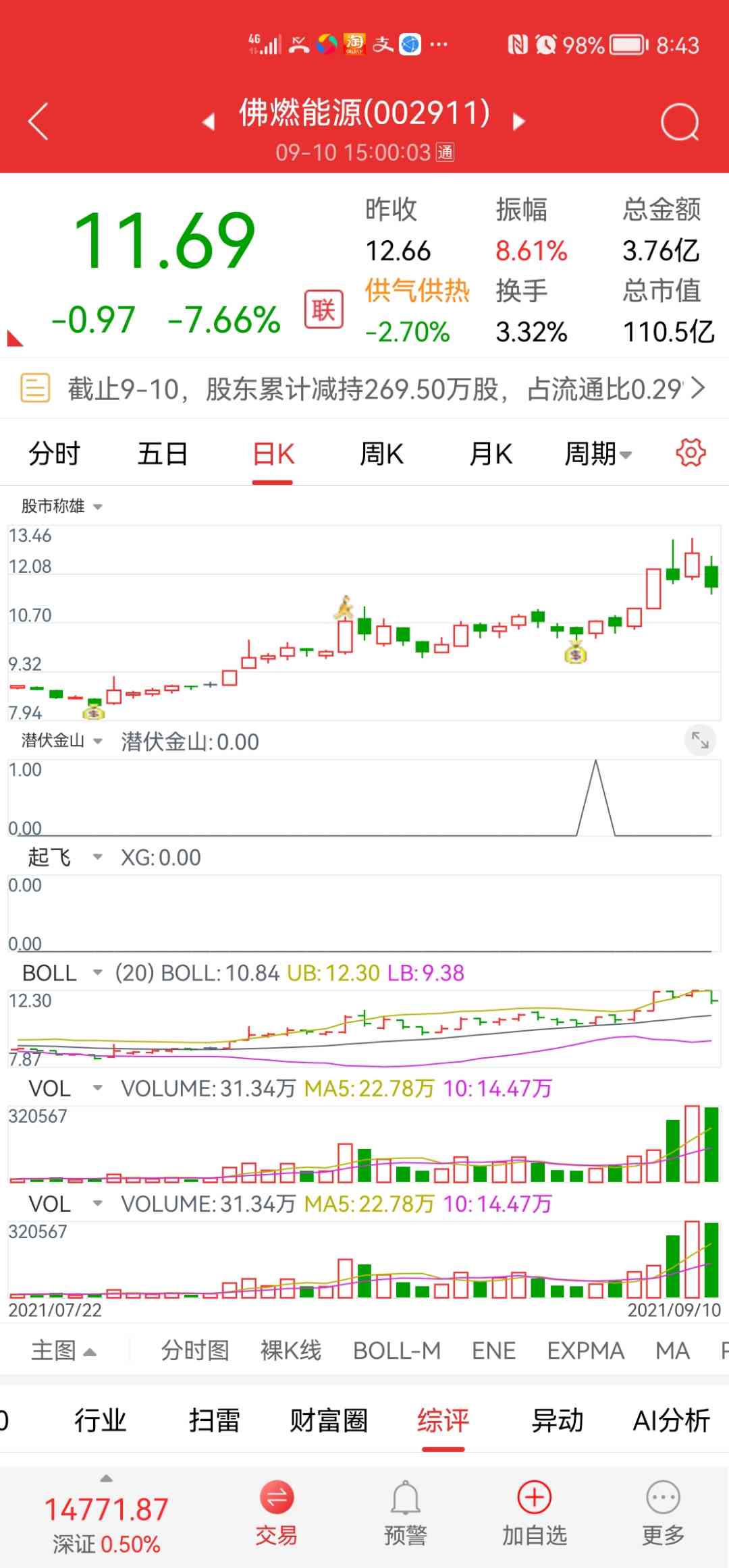Open chart settings gear icon
The width and height of the screenshot is (729, 1568).
691,453
